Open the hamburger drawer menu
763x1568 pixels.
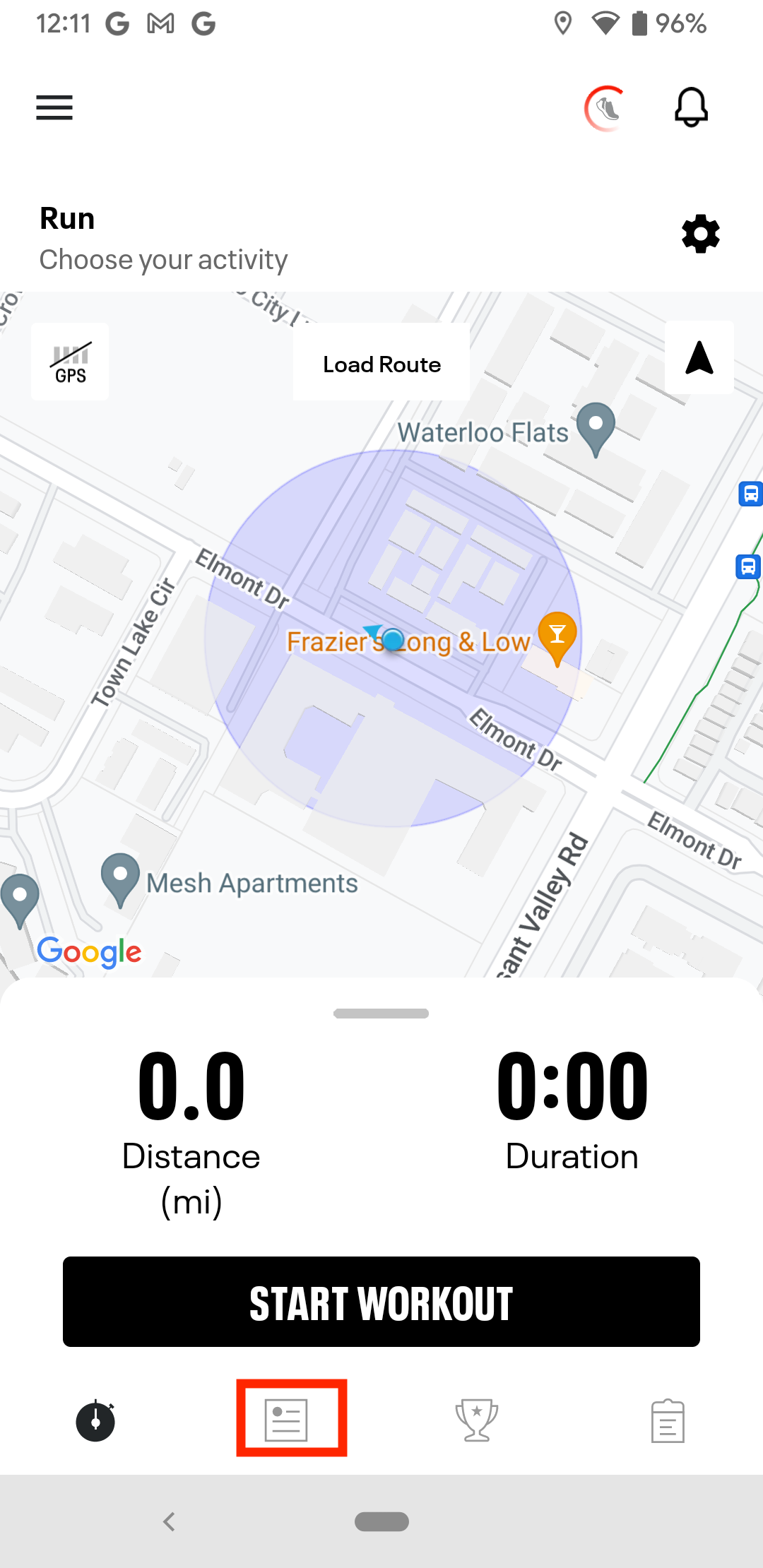pyautogui.click(x=54, y=107)
